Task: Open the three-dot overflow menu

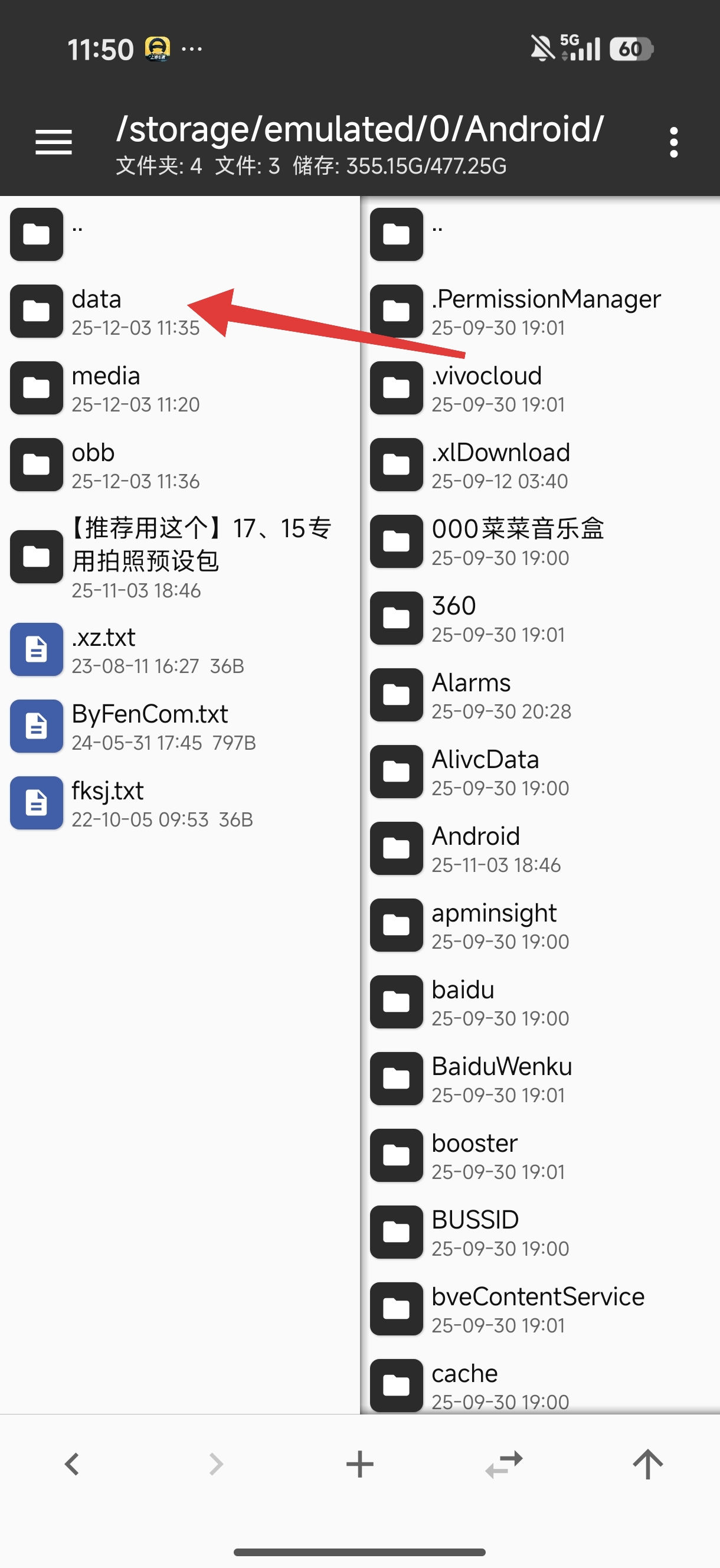Action: [673, 142]
